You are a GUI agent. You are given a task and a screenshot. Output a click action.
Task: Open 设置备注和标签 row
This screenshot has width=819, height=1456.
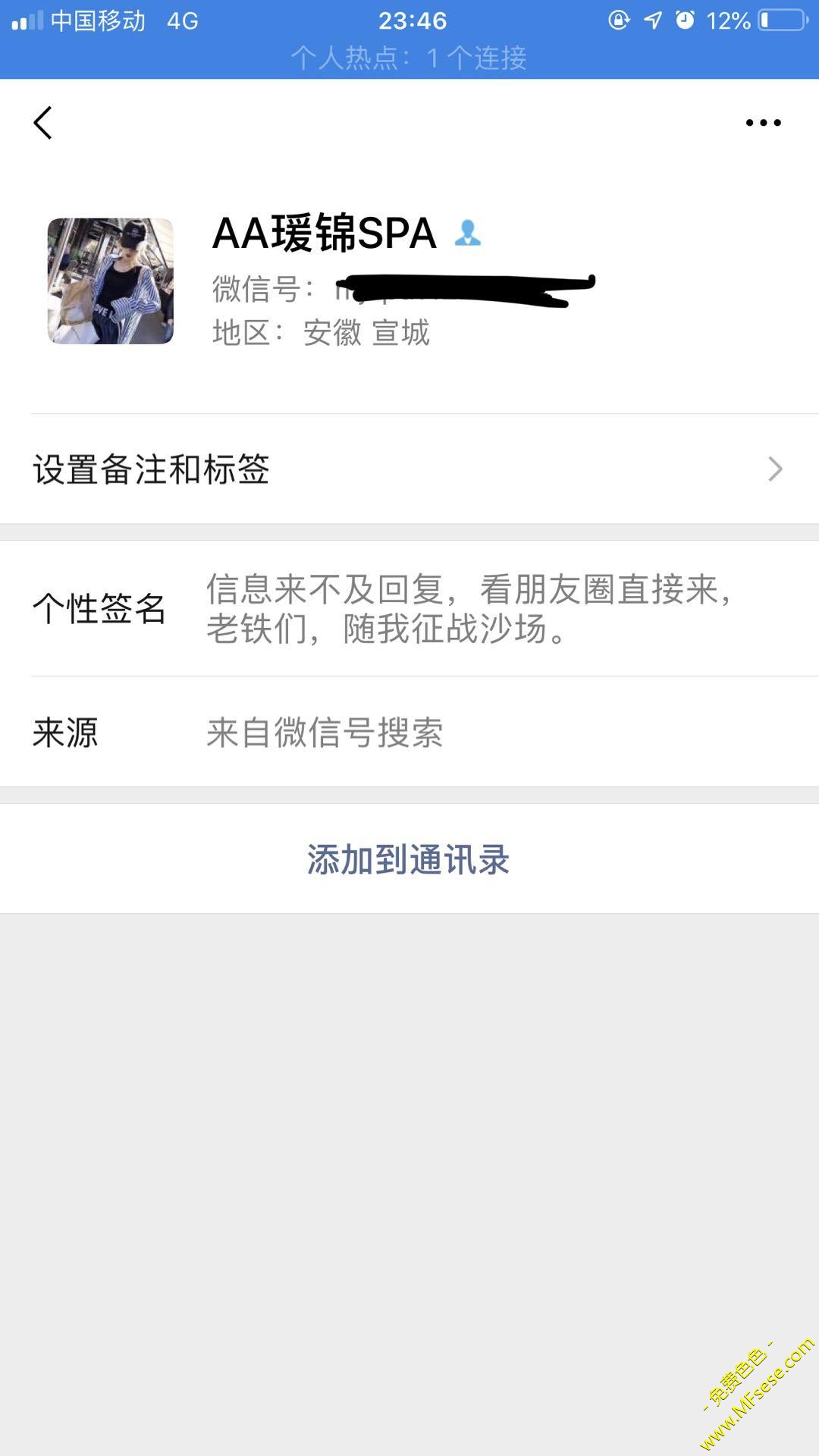coord(409,469)
